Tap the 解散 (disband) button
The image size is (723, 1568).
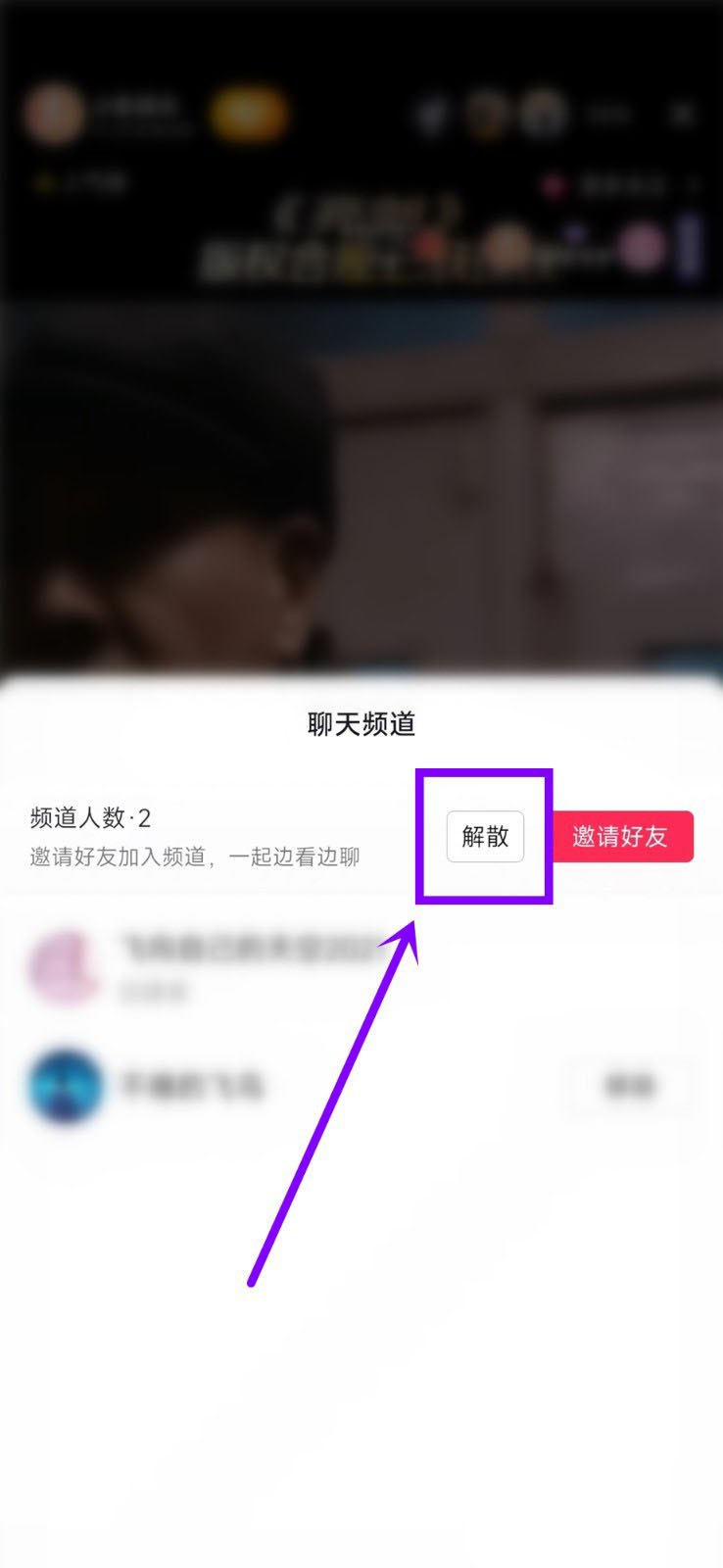[484, 836]
